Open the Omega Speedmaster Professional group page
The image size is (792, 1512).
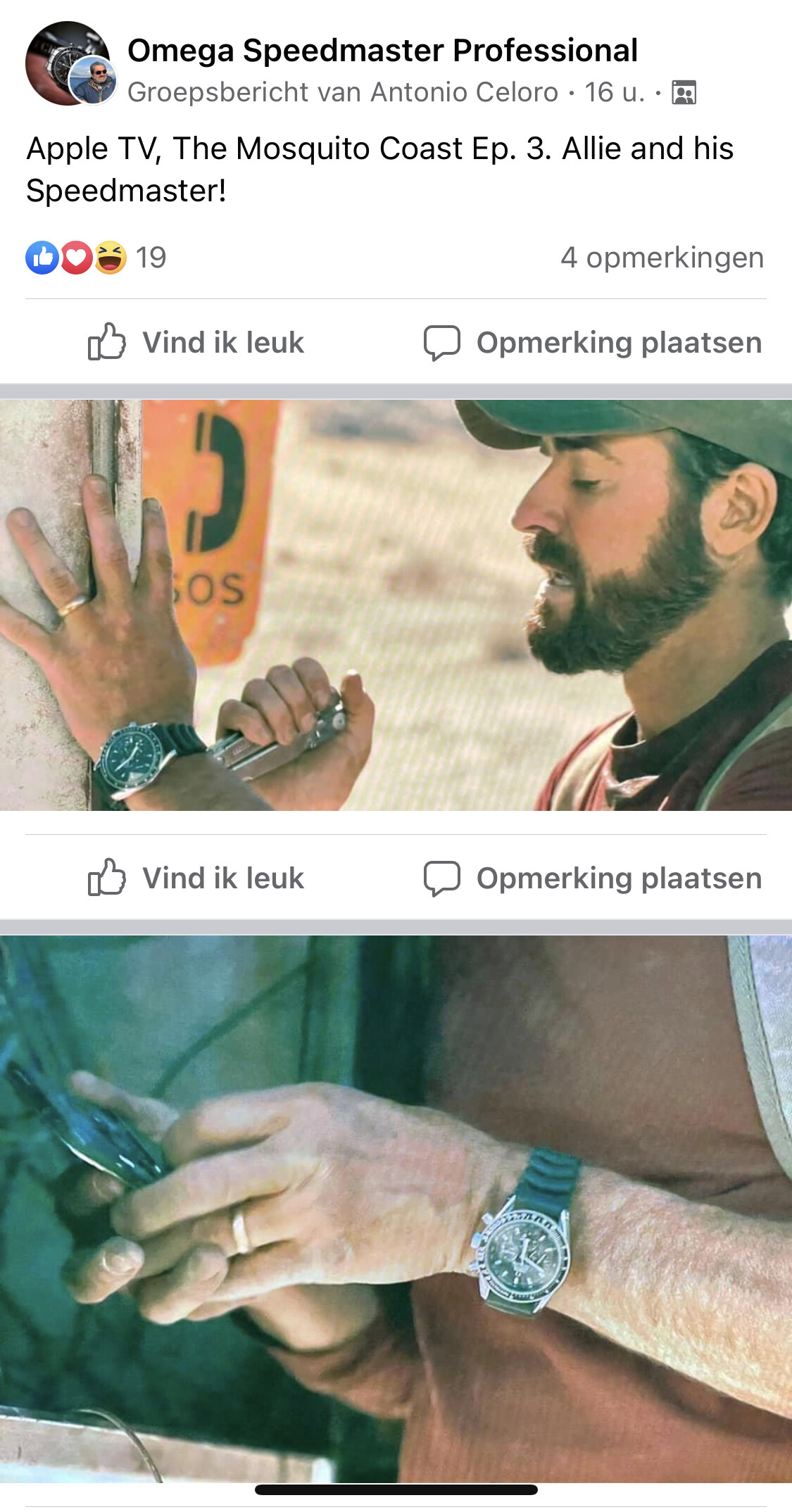coord(382,51)
